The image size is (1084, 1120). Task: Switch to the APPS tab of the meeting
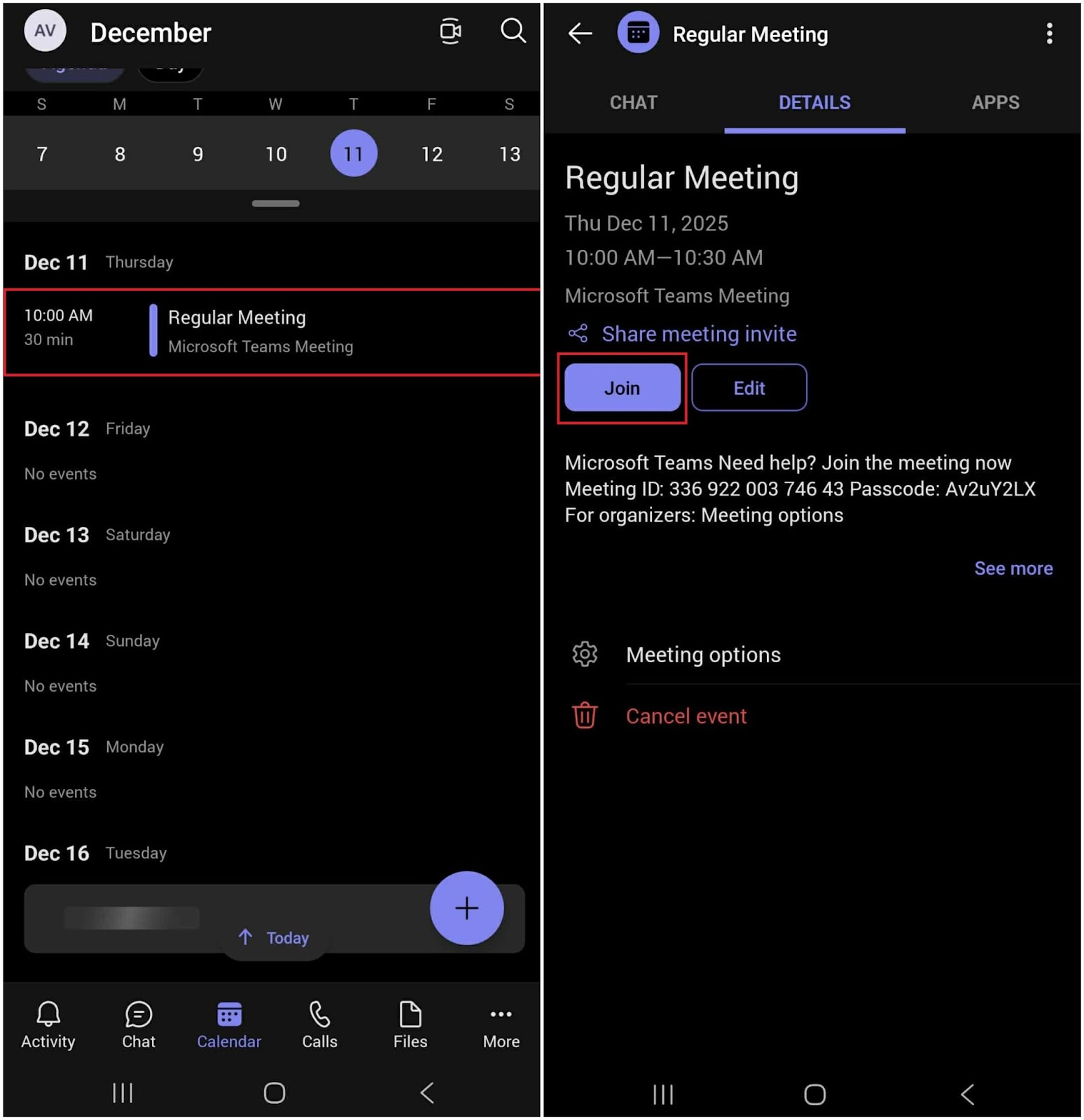994,103
